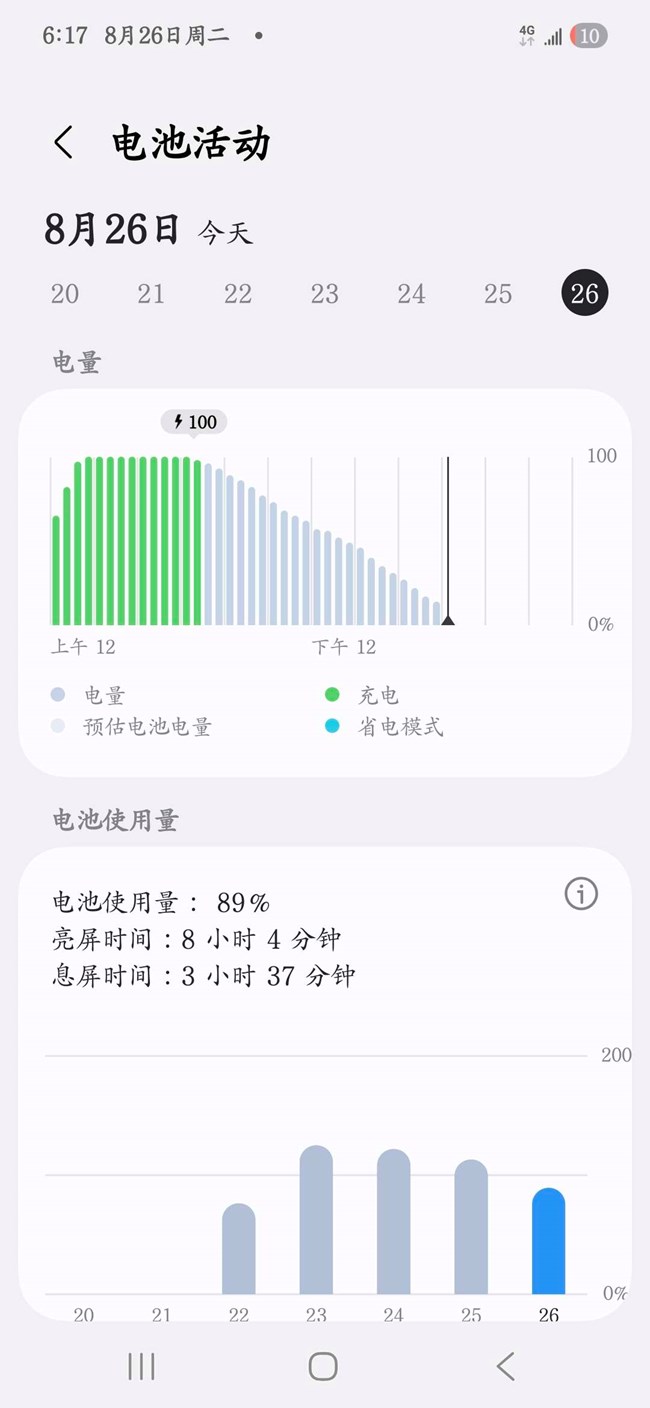Screen dimensions: 650x1408
Task: Switch to date 21 in the date row
Action: (151, 294)
